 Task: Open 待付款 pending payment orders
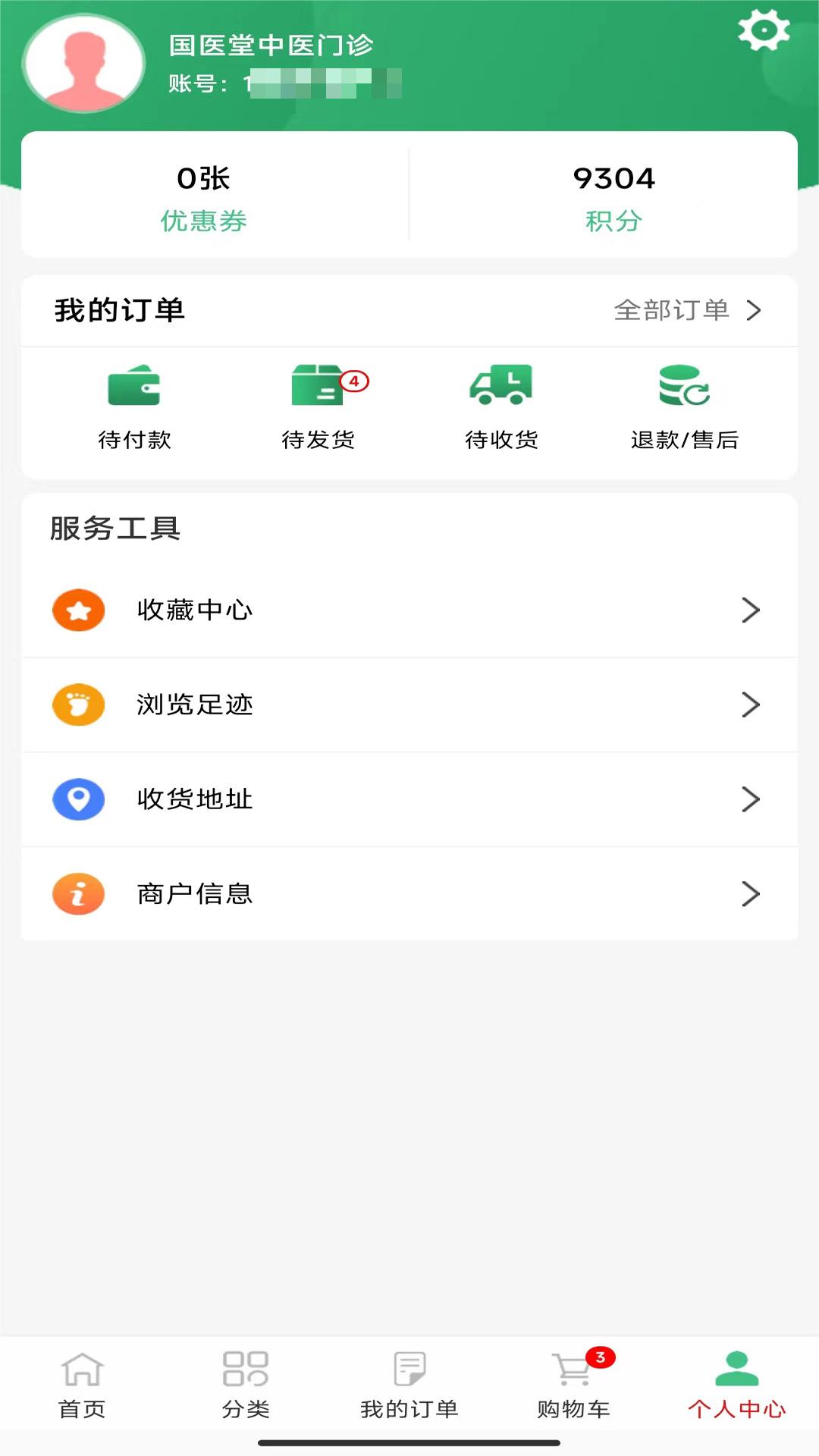coord(134,407)
